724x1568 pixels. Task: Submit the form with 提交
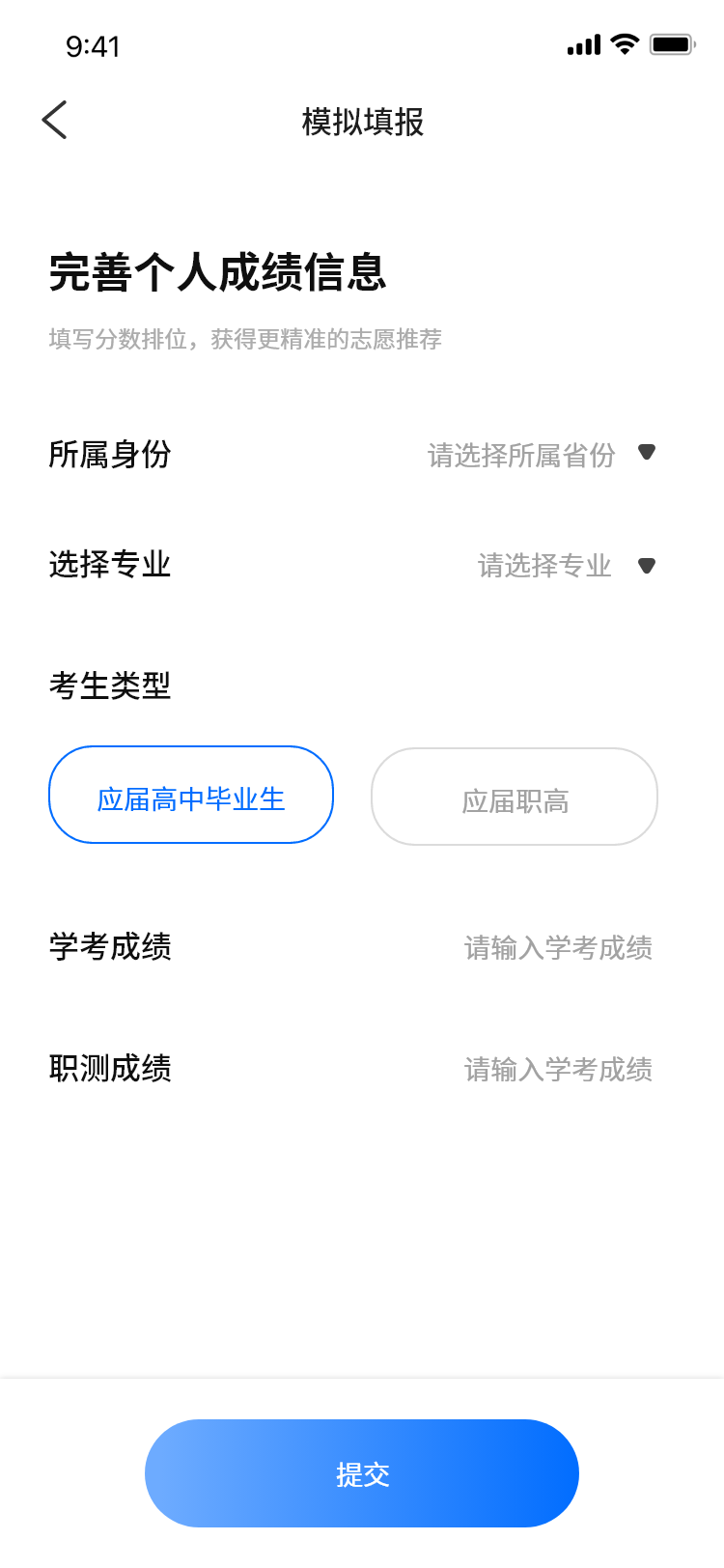[362, 1473]
